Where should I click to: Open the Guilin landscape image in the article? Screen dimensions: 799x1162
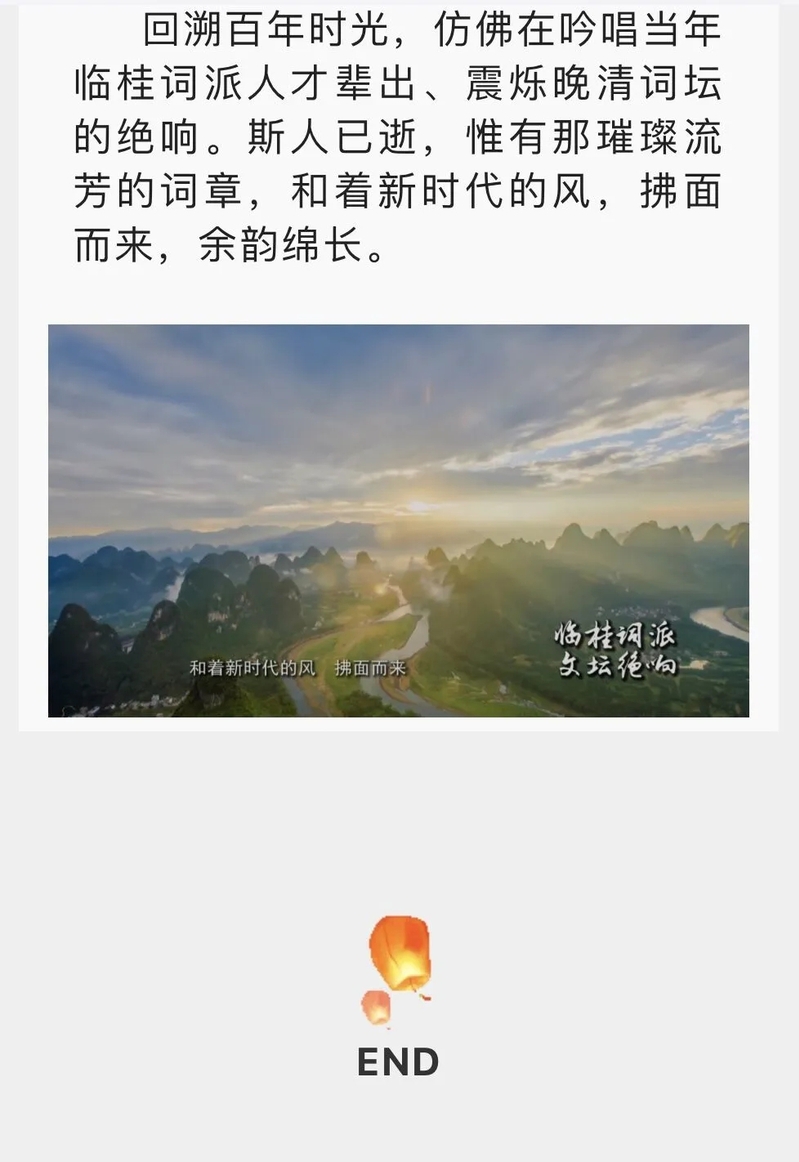398,520
